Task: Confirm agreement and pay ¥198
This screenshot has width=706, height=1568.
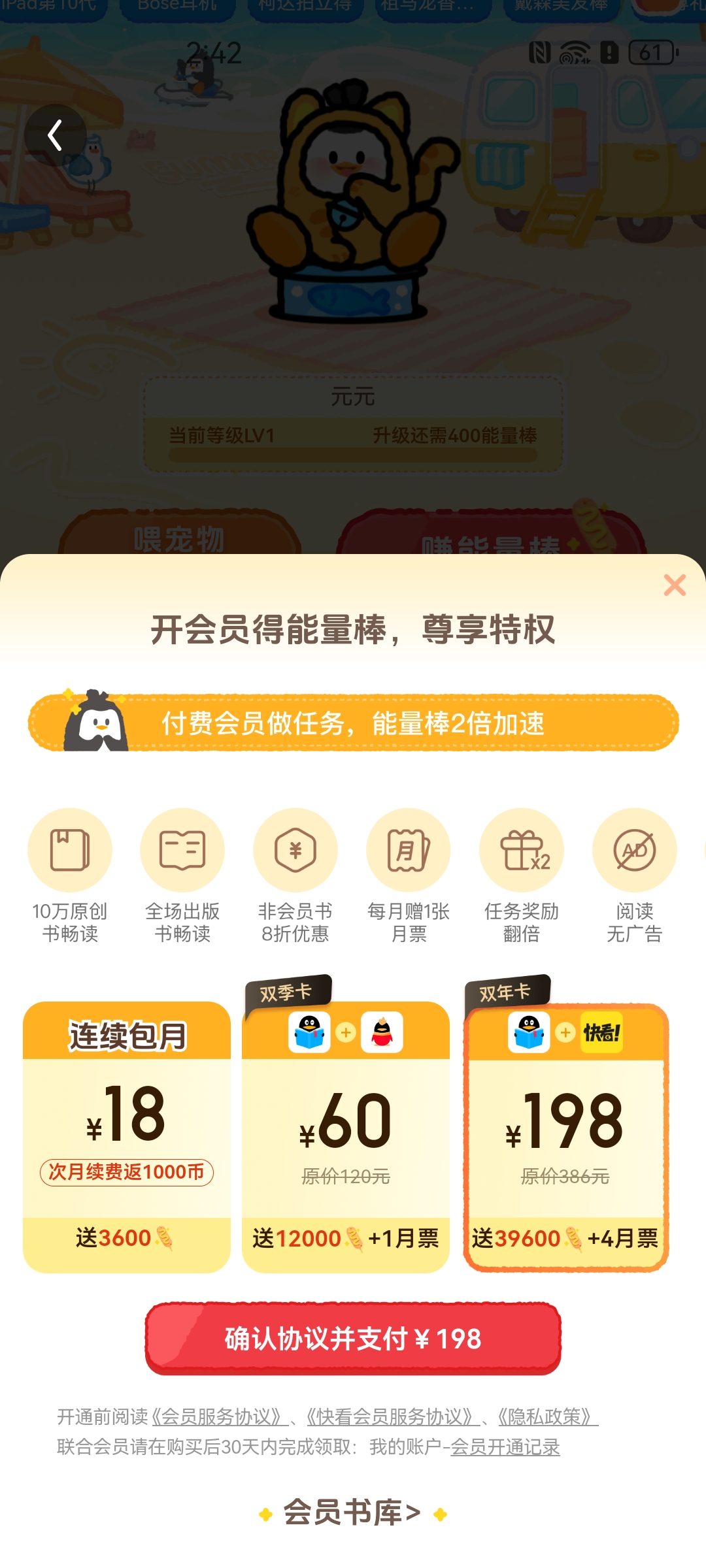Action: pos(353,1339)
